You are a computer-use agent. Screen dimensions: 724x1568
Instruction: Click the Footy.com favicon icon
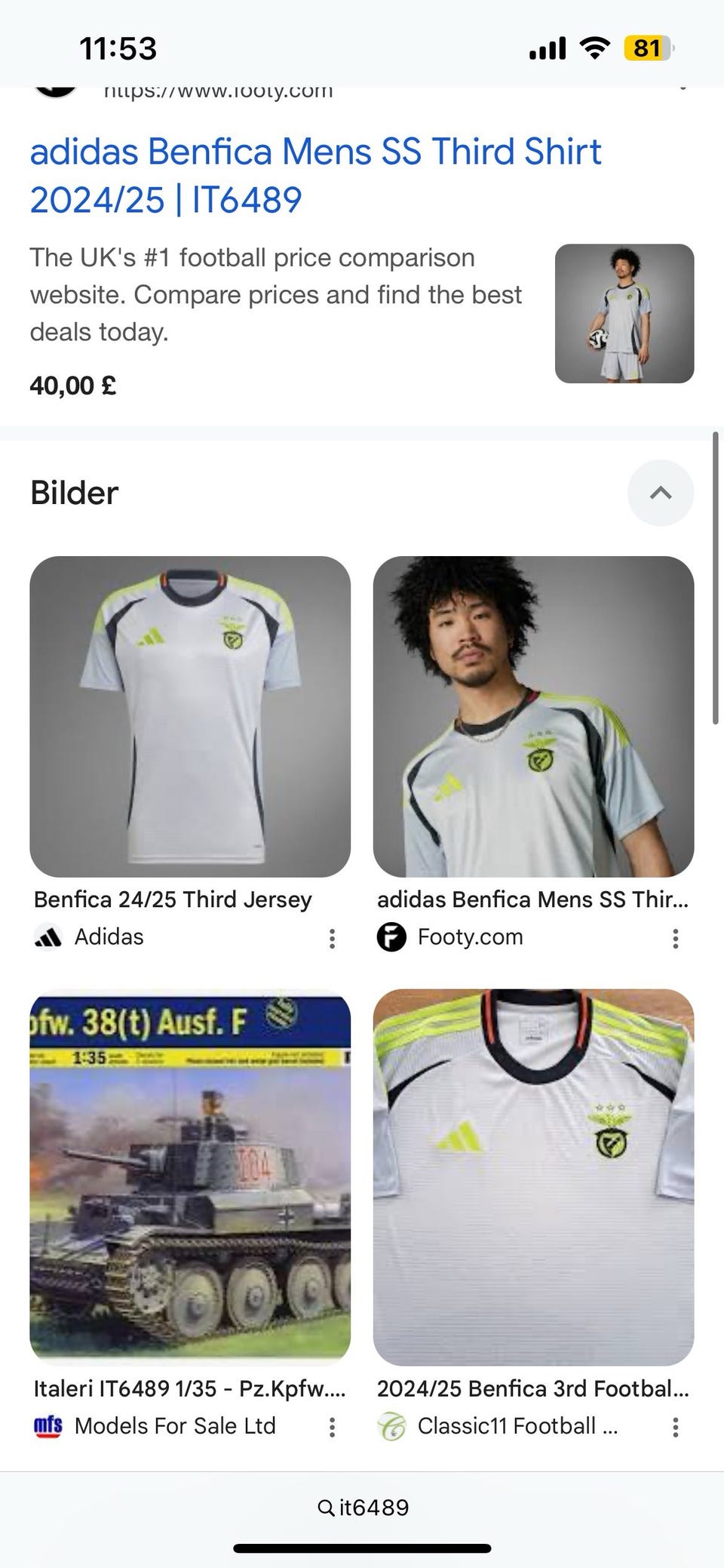pyautogui.click(x=391, y=936)
